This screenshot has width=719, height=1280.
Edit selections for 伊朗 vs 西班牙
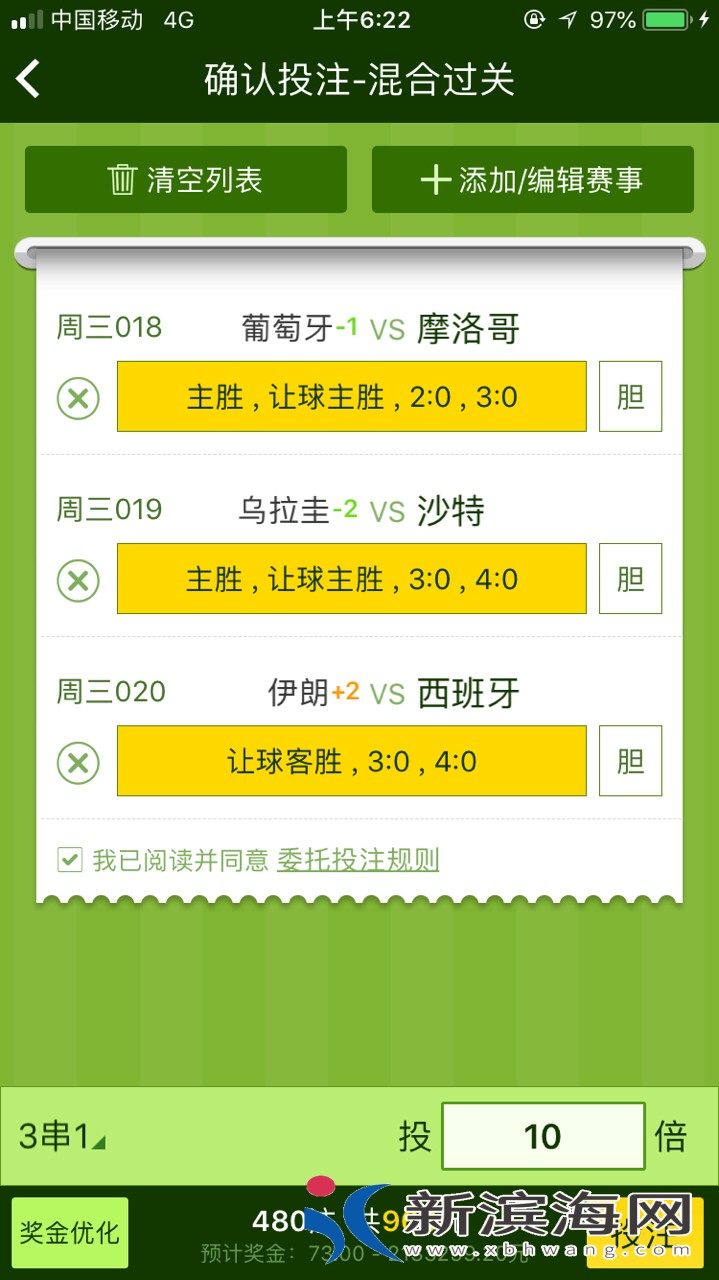pos(351,761)
